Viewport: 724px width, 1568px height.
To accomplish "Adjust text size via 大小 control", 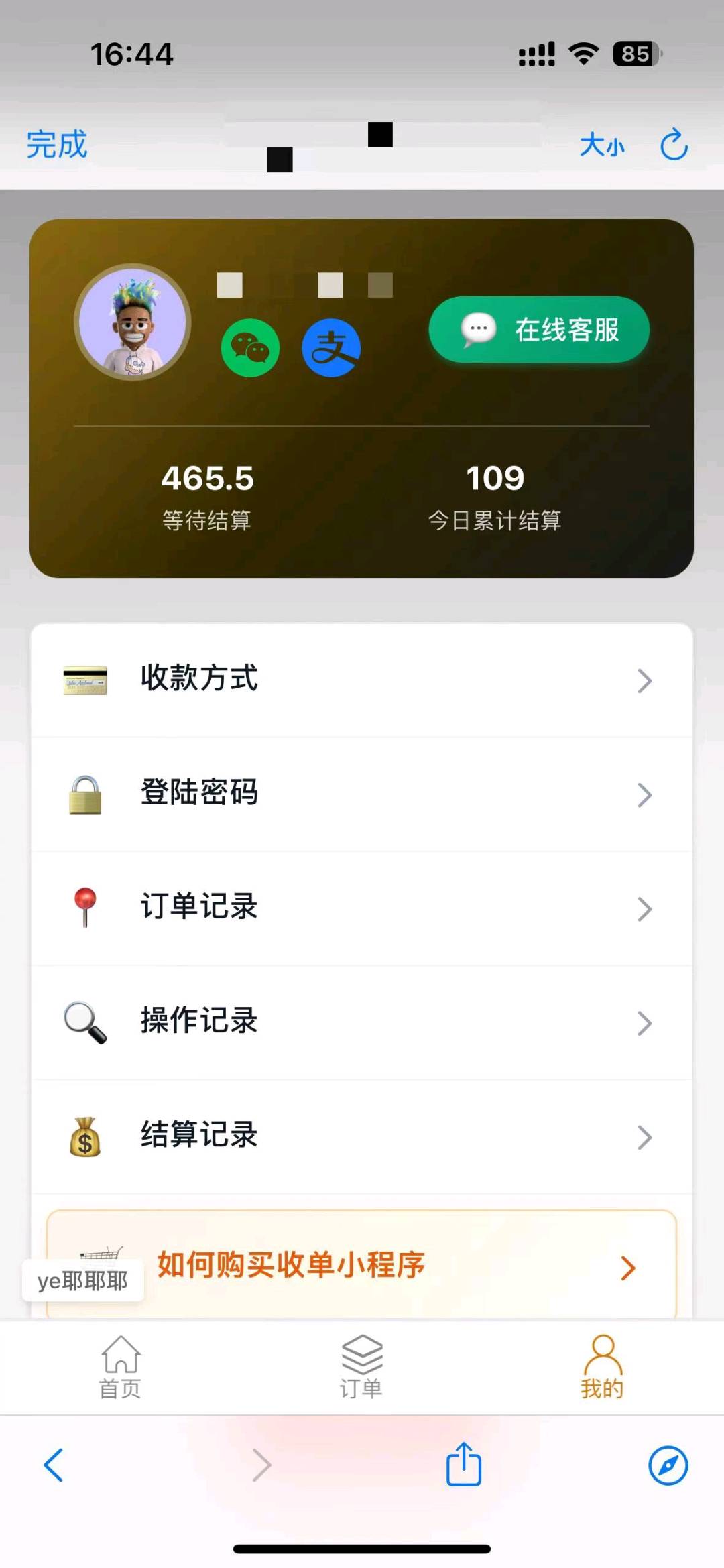I will click(x=601, y=146).
